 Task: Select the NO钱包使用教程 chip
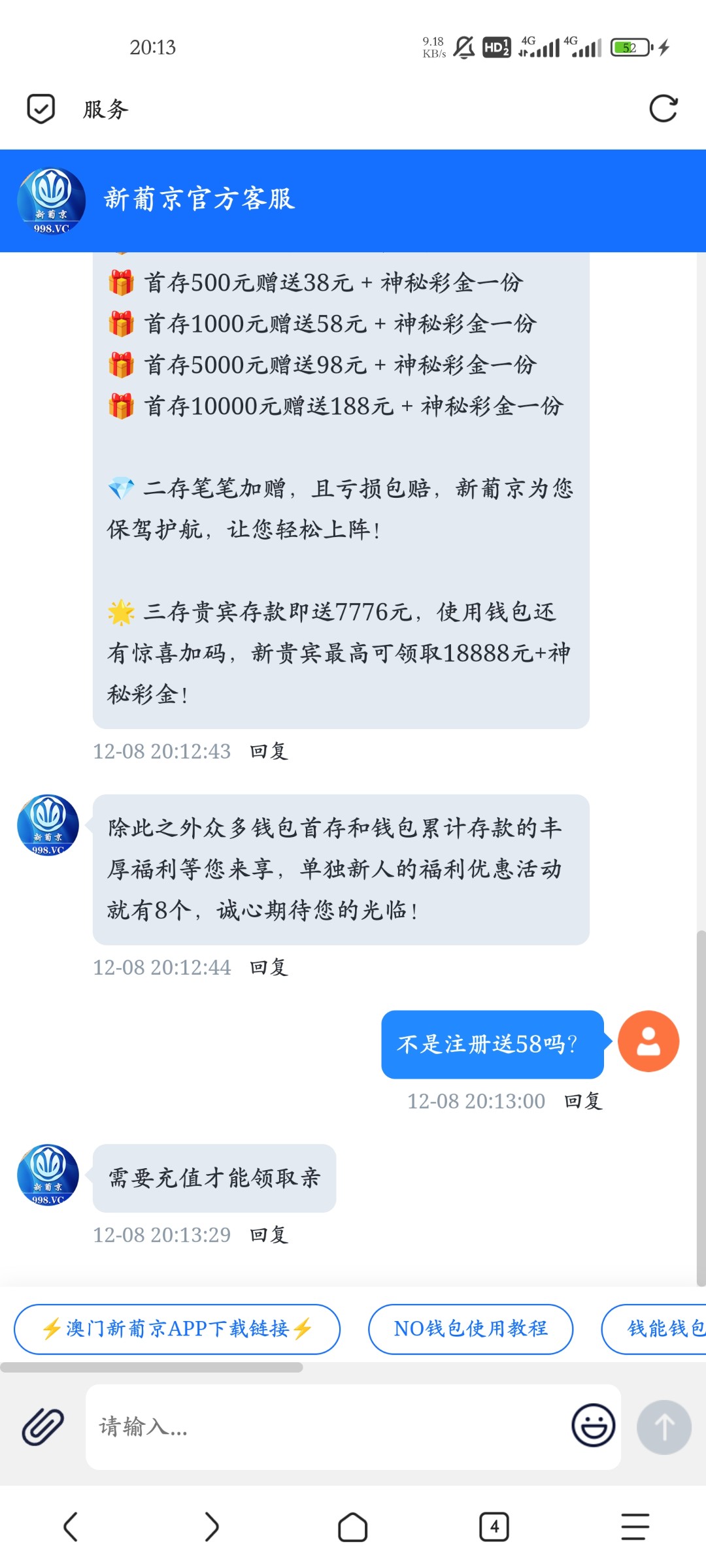471,1329
